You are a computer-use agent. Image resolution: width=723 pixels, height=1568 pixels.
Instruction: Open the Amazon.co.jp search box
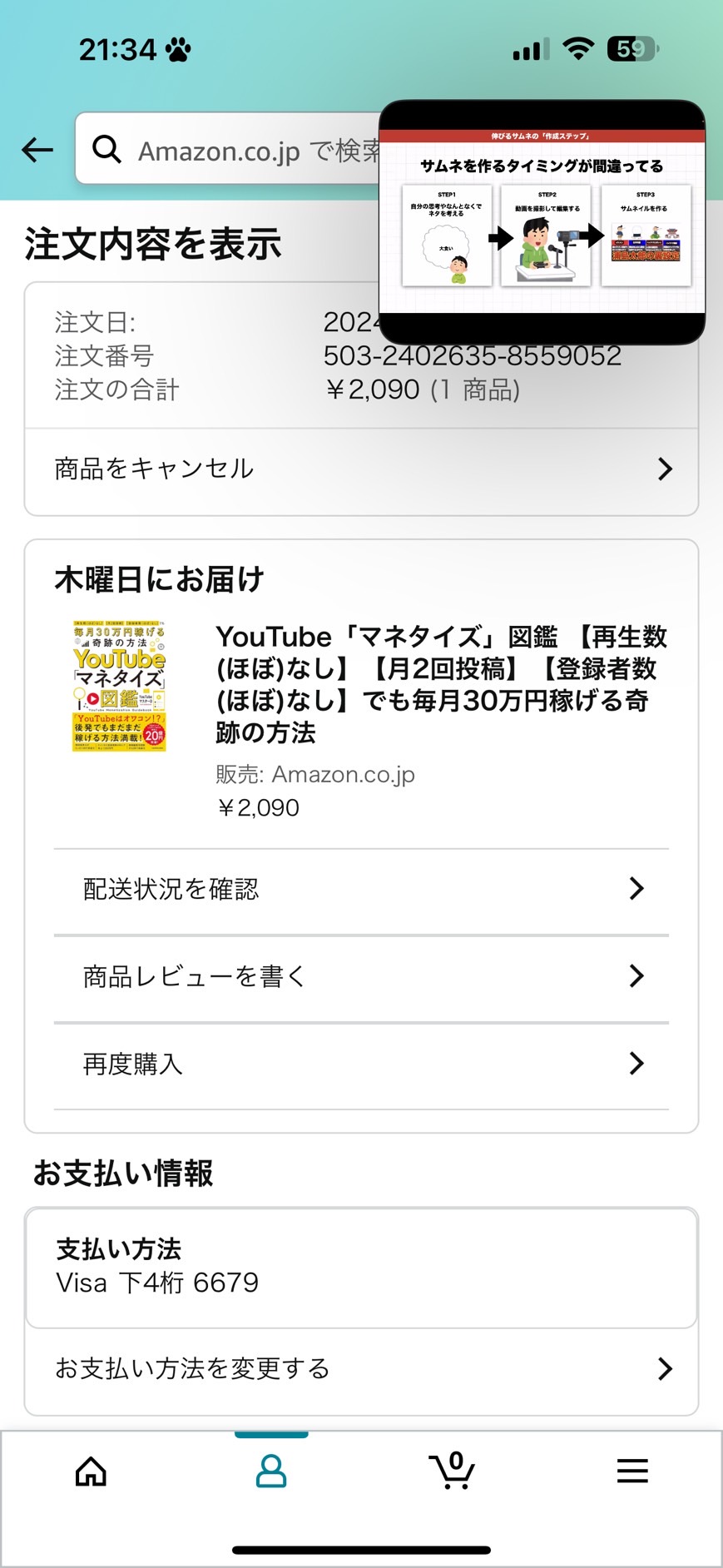(229, 149)
